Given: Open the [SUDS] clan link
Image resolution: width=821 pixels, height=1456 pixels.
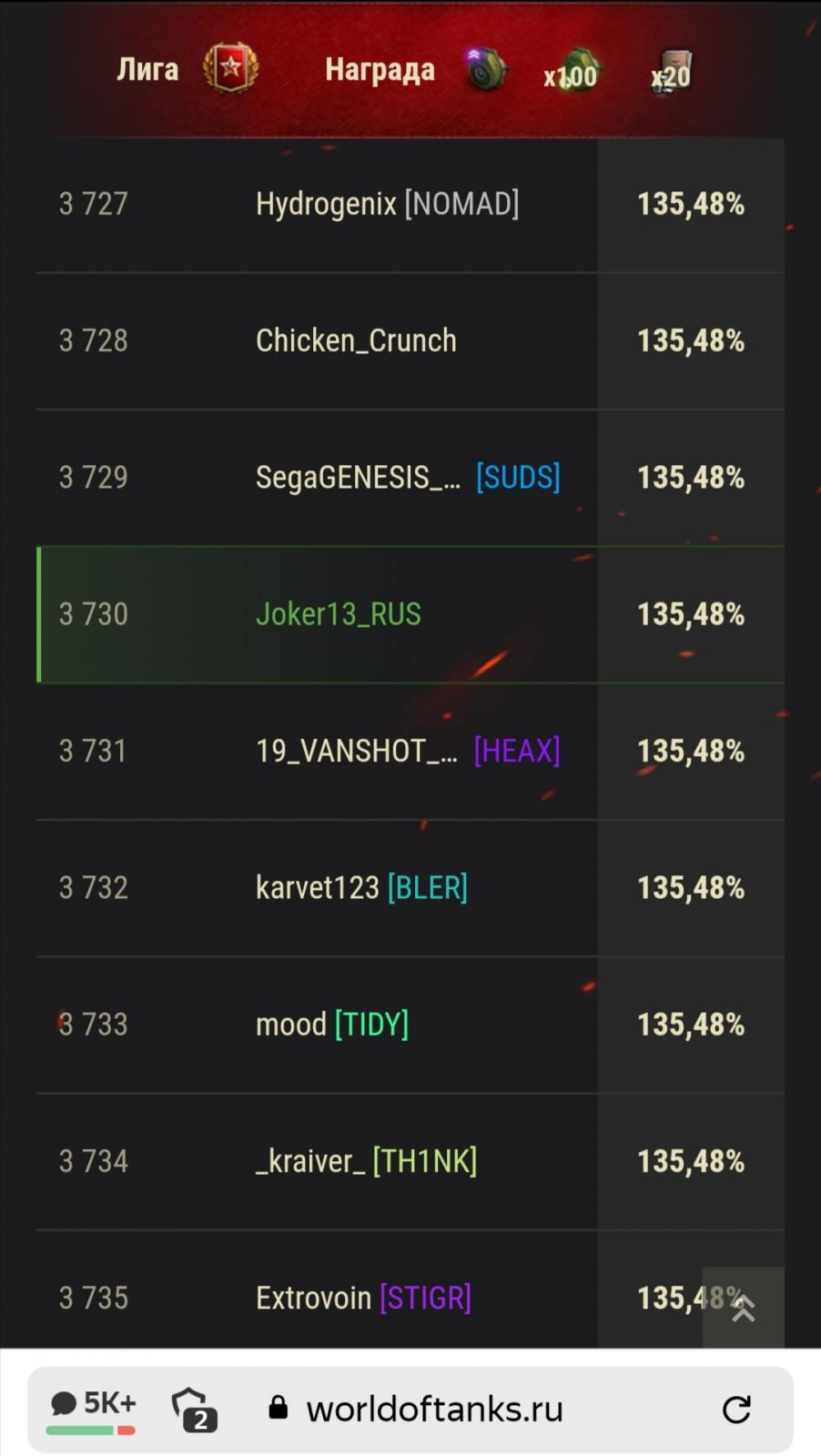Looking at the screenshot, I should pyautogui.click(x=517, y=477).
